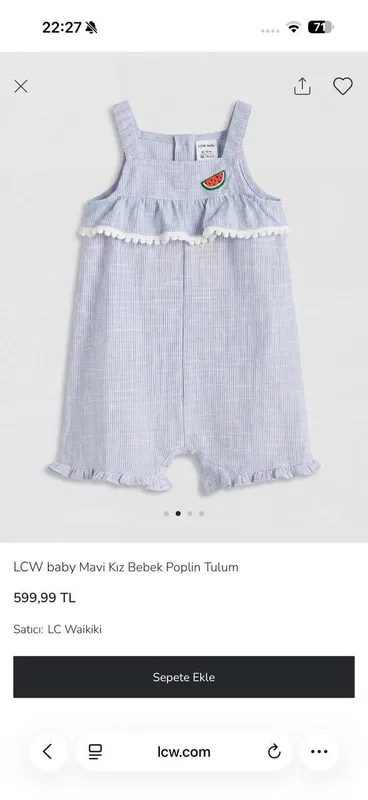Close the product image view

click(x=20, y=86)
